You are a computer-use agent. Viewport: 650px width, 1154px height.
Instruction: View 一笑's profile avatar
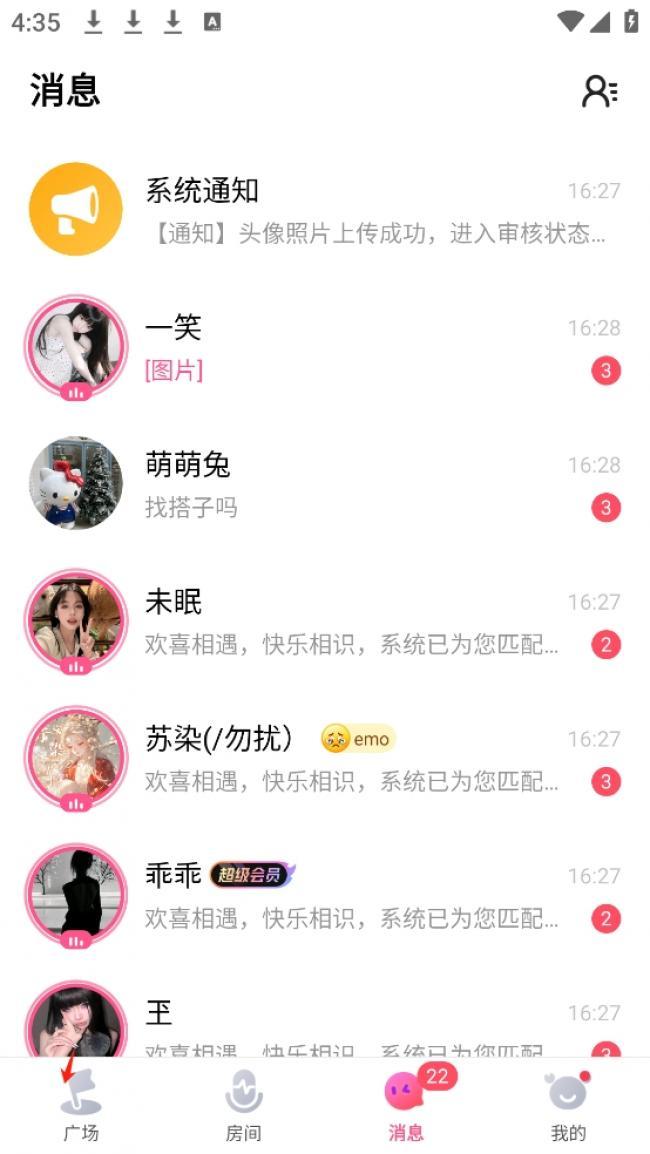[76, 347]
